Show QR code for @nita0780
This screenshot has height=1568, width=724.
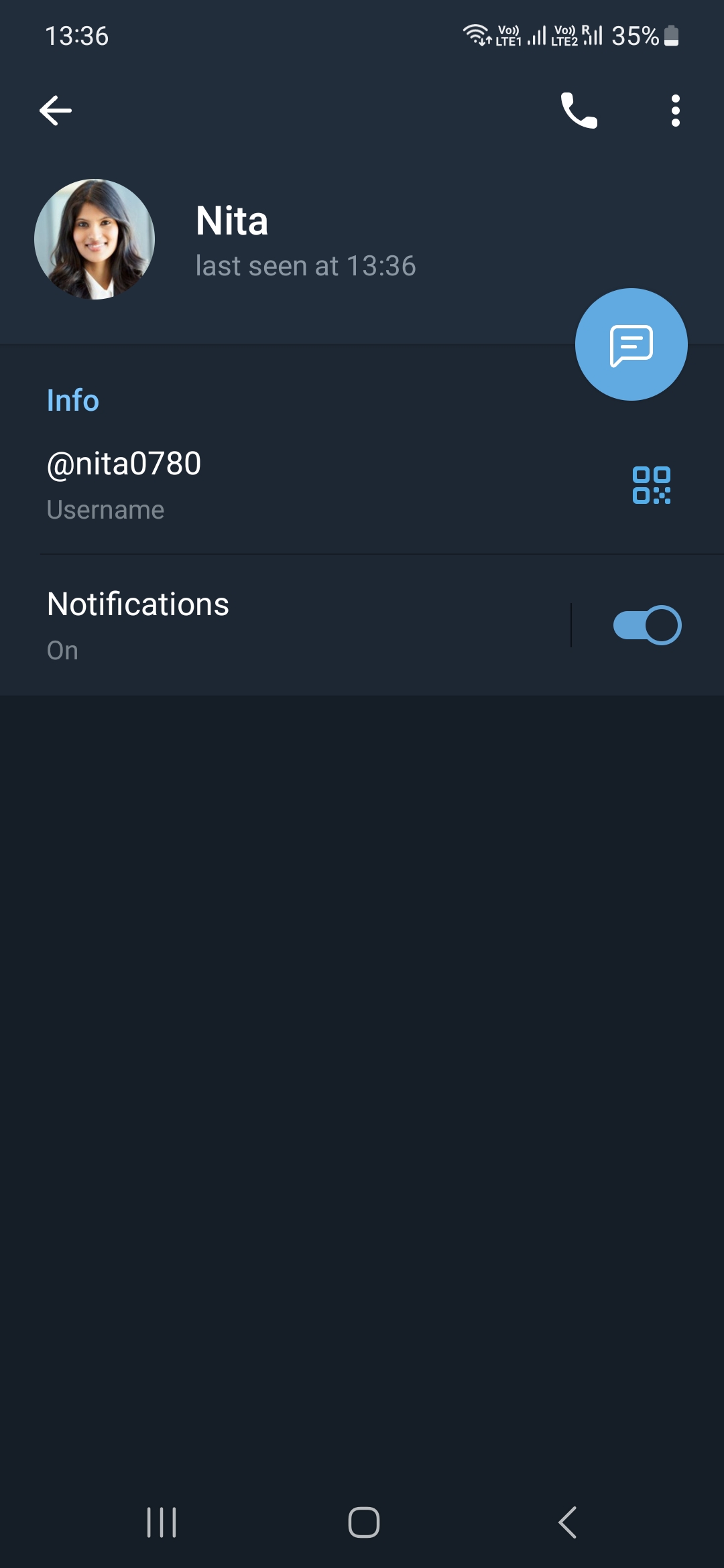pos(651,485)
